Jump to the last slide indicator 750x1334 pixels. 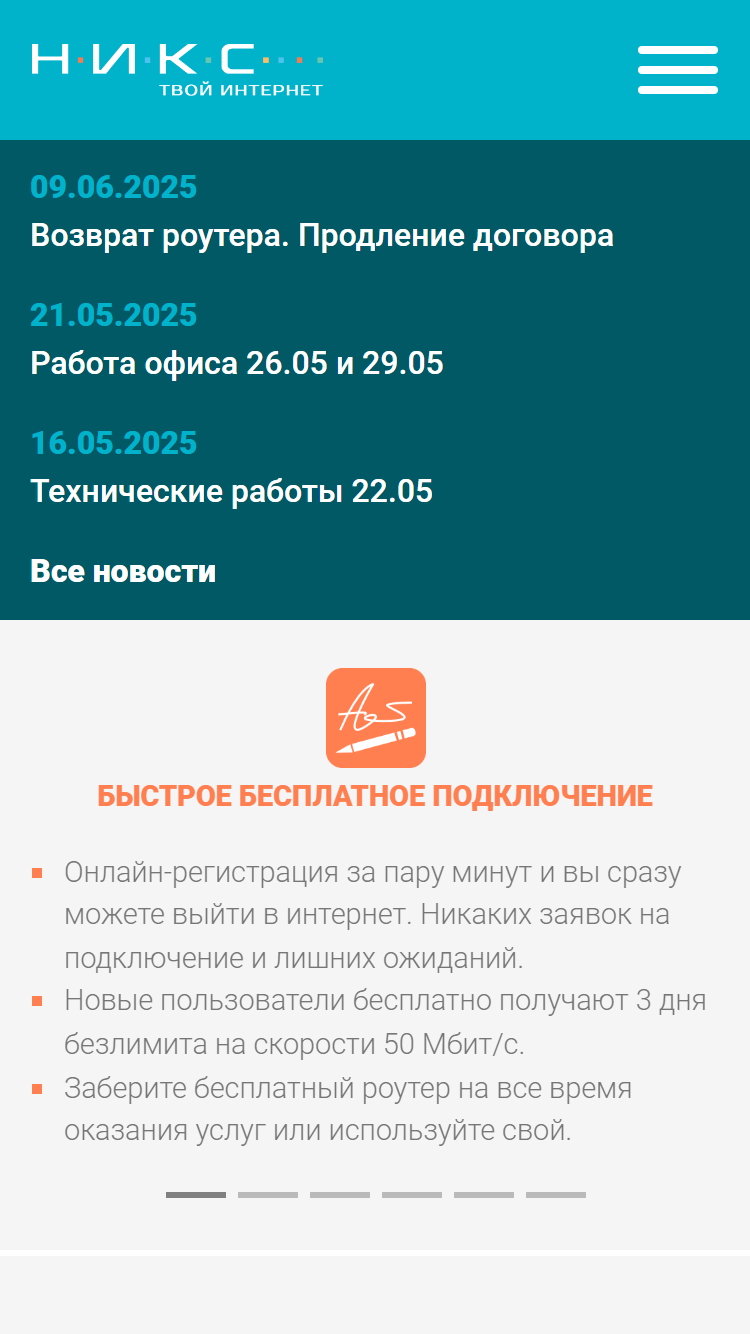pos(556,1195)
